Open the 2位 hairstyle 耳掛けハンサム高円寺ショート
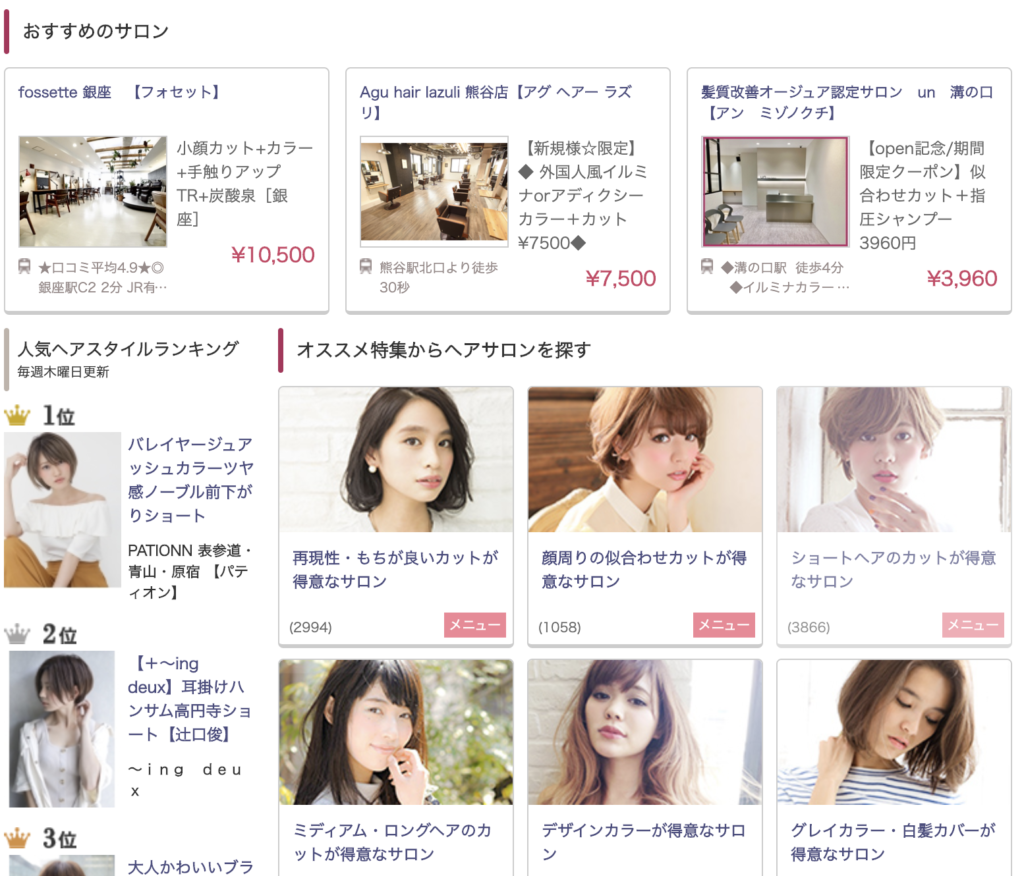 pyautogui.click(x=190, y=698)
